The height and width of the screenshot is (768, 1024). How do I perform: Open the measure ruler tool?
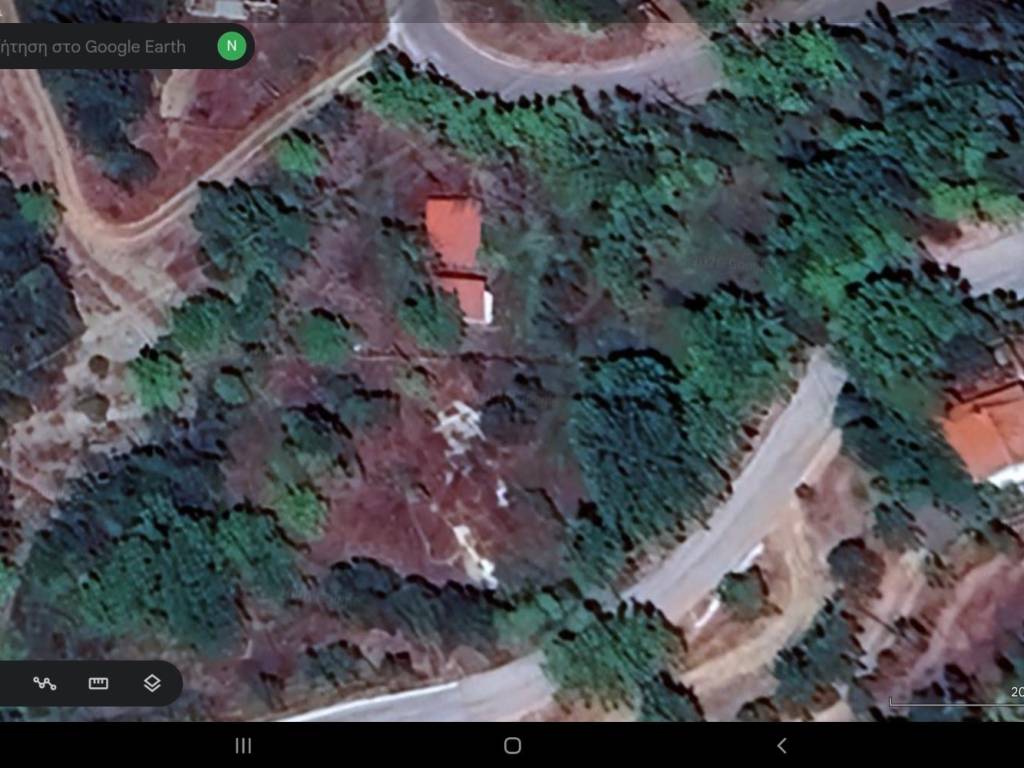point(98,683)
